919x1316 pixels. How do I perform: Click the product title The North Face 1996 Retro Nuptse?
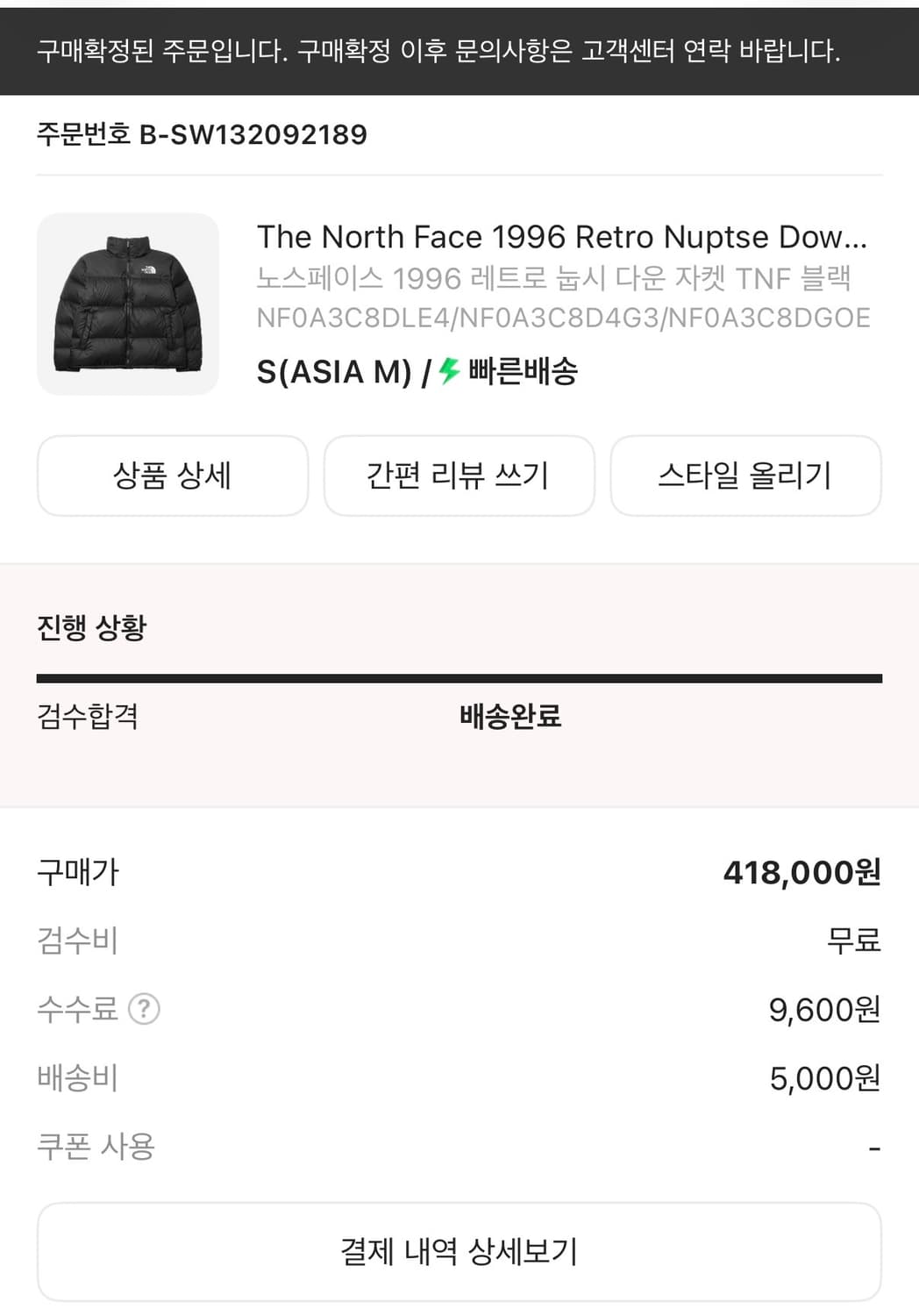(561, 236)
